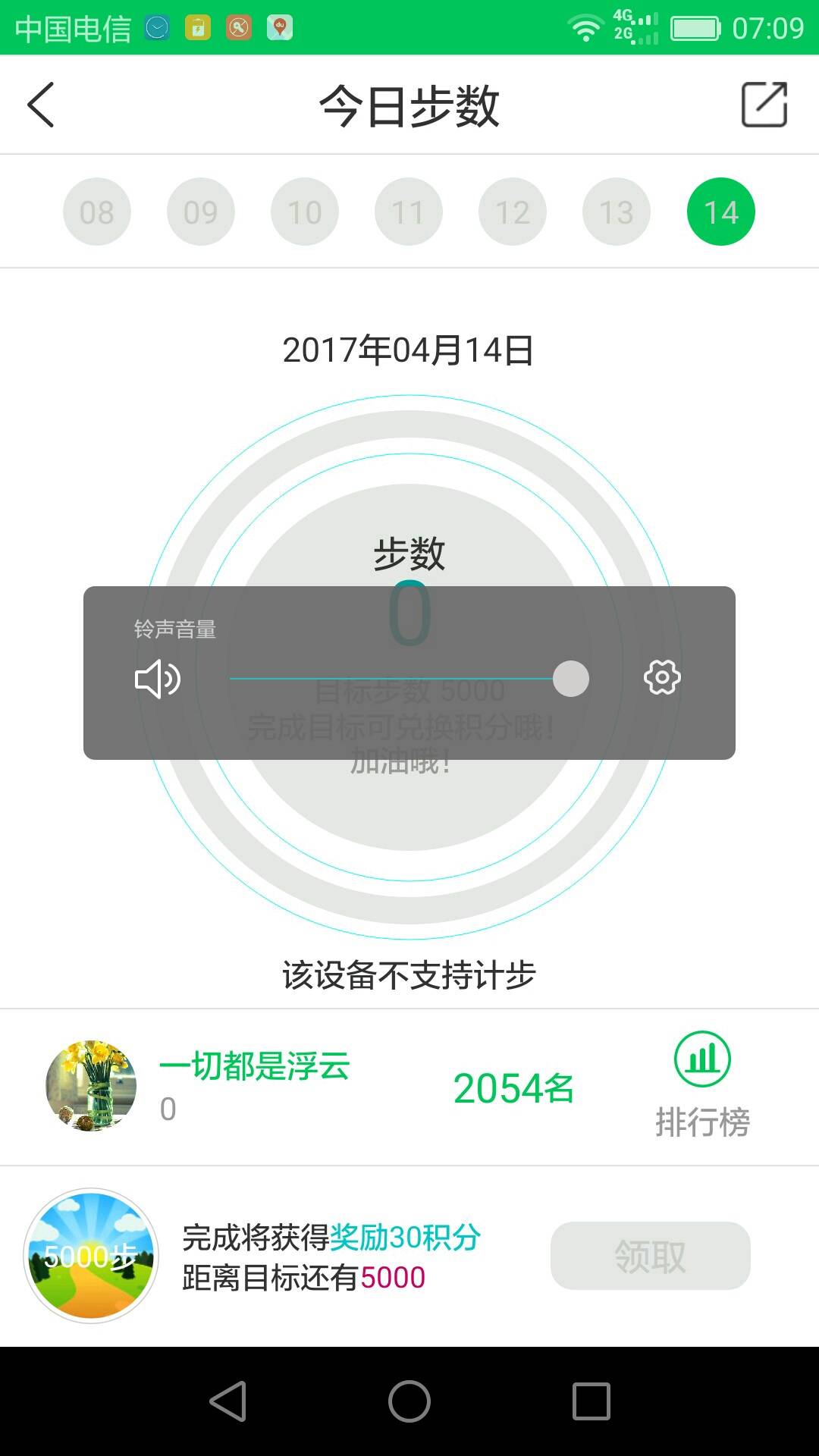Tap the 领取 reward button

point(650,1256)
